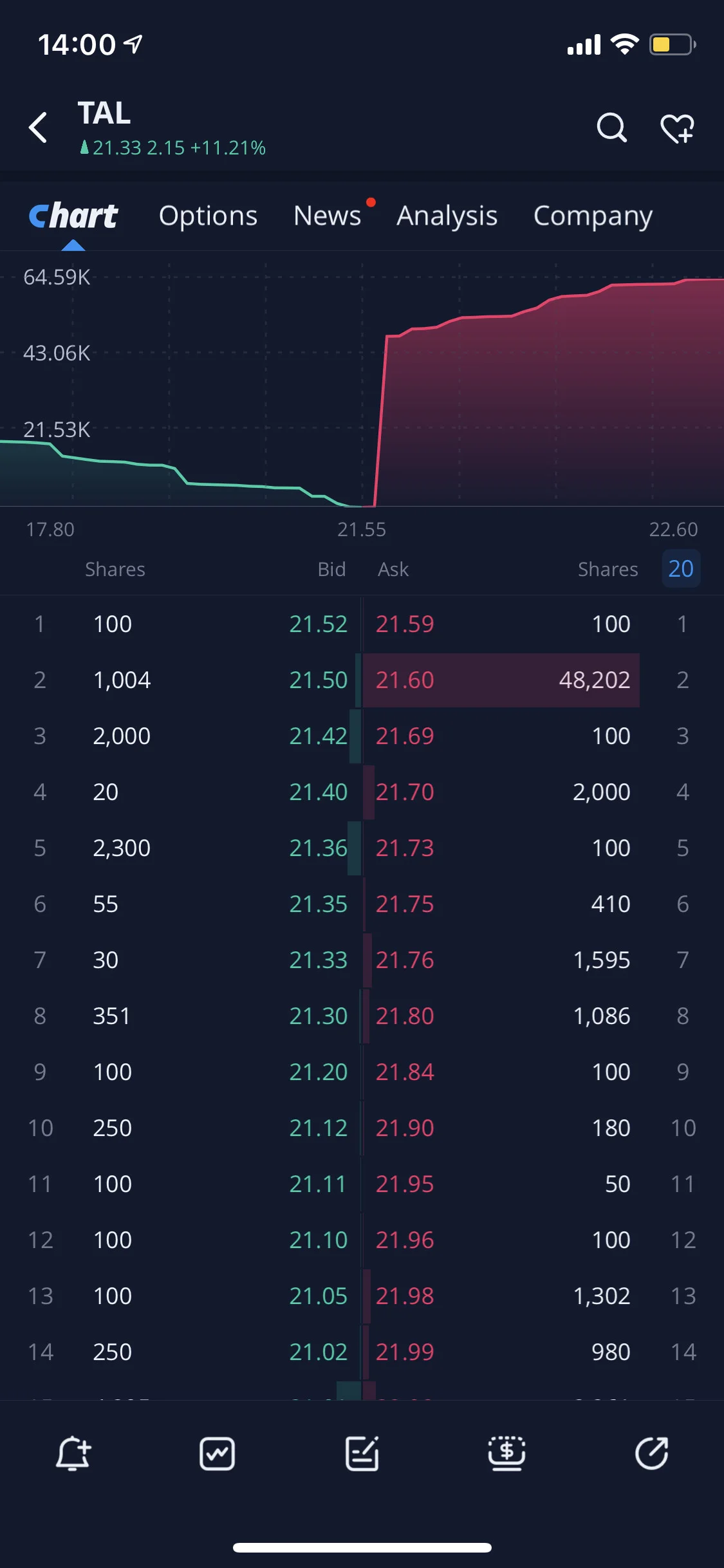The width and height of the screenshot is (724, 1568).
Task: Open the Company tab
Action: [593, 216]
